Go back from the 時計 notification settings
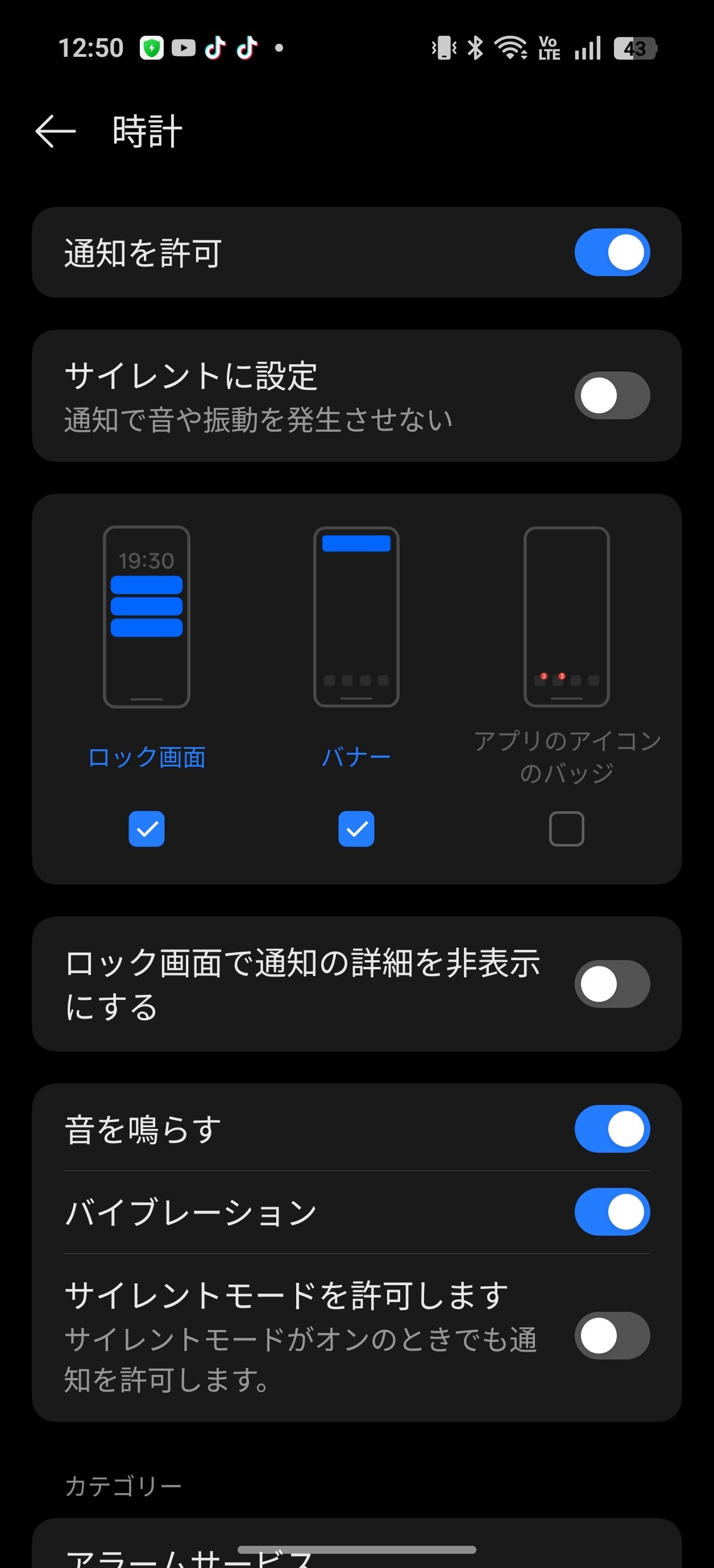The image size is (714, 1568). 56,131
